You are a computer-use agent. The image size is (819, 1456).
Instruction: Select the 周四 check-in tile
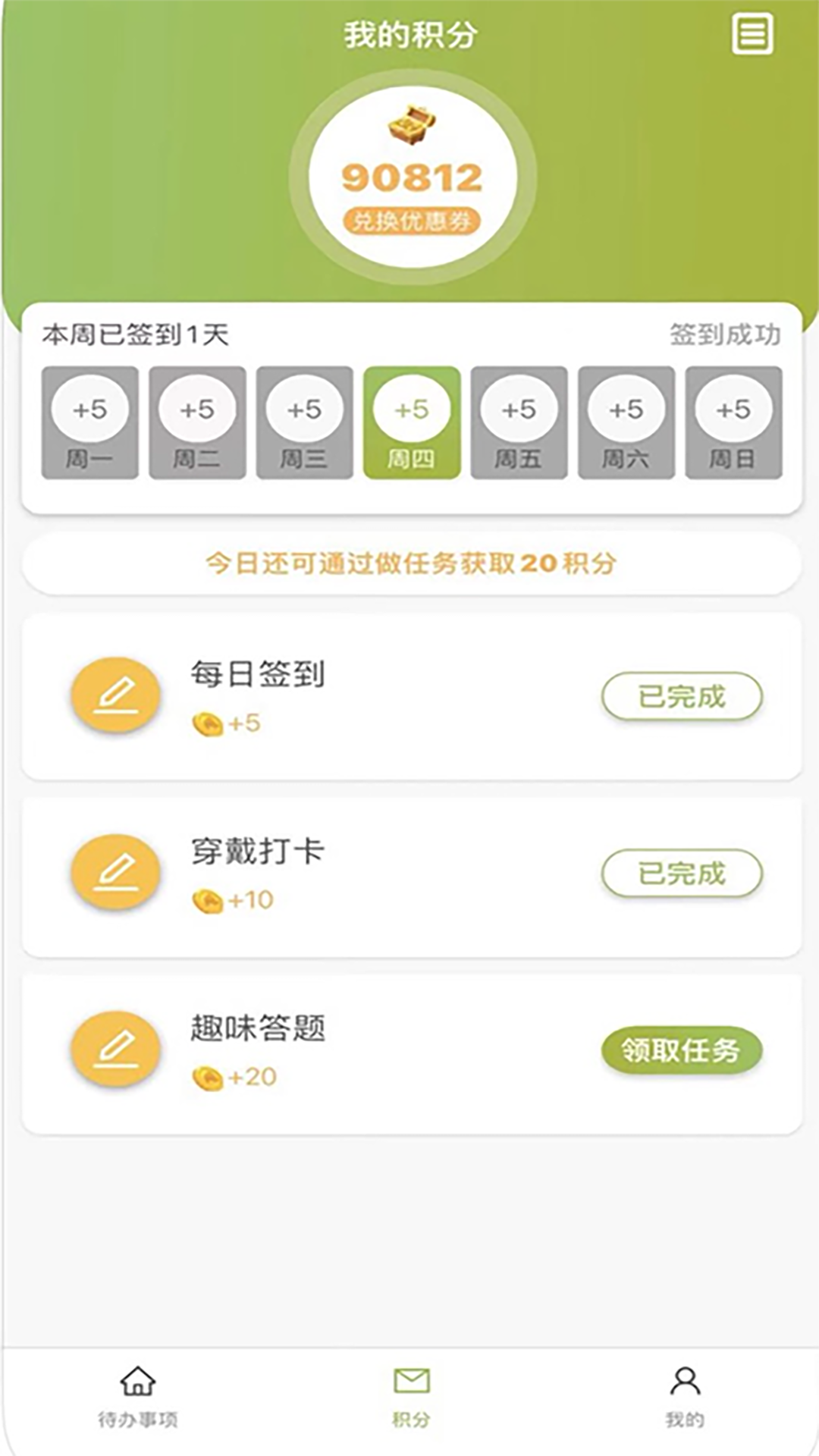pos(412,422)
